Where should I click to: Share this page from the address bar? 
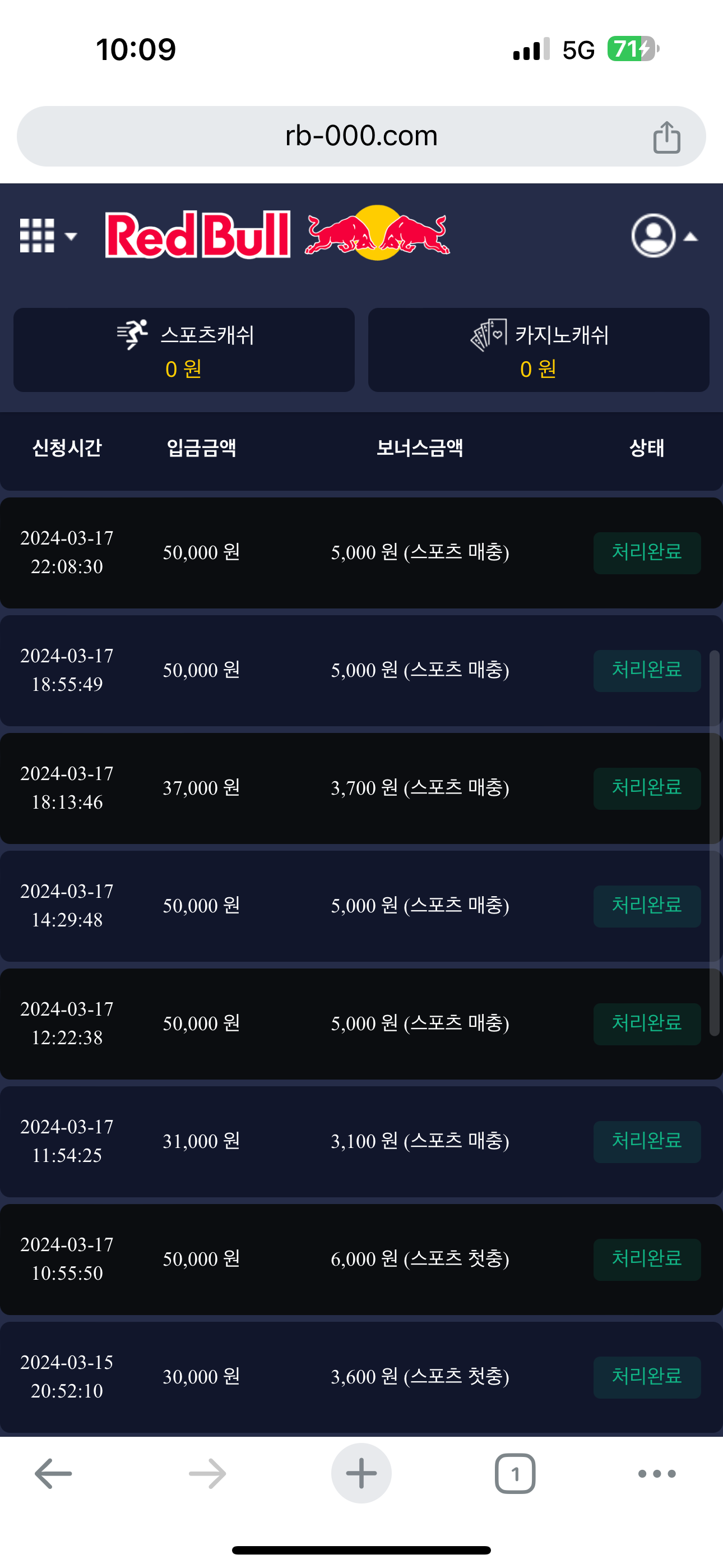click(x=666, y=137)
